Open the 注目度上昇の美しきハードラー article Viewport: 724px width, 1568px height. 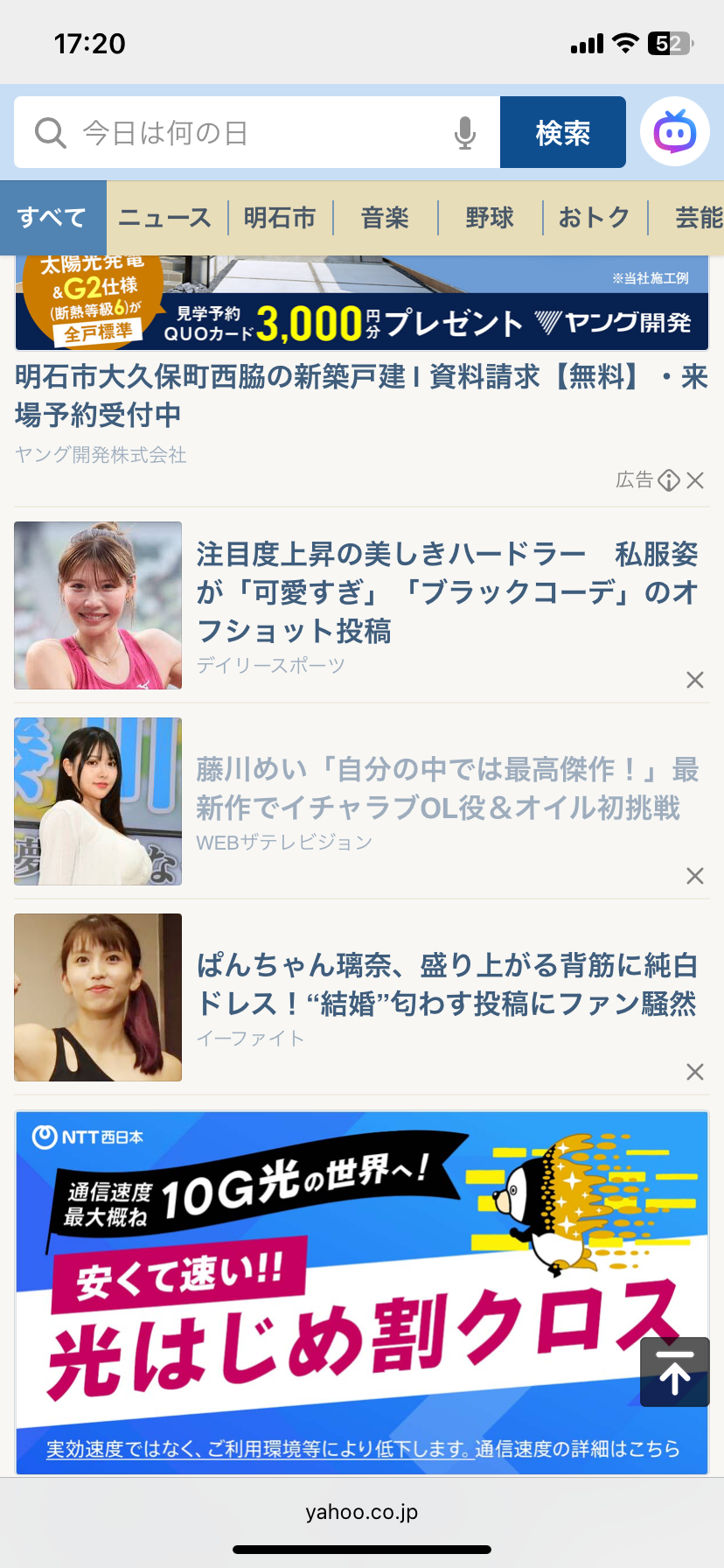pyautogui.click(x=446, y=592)
